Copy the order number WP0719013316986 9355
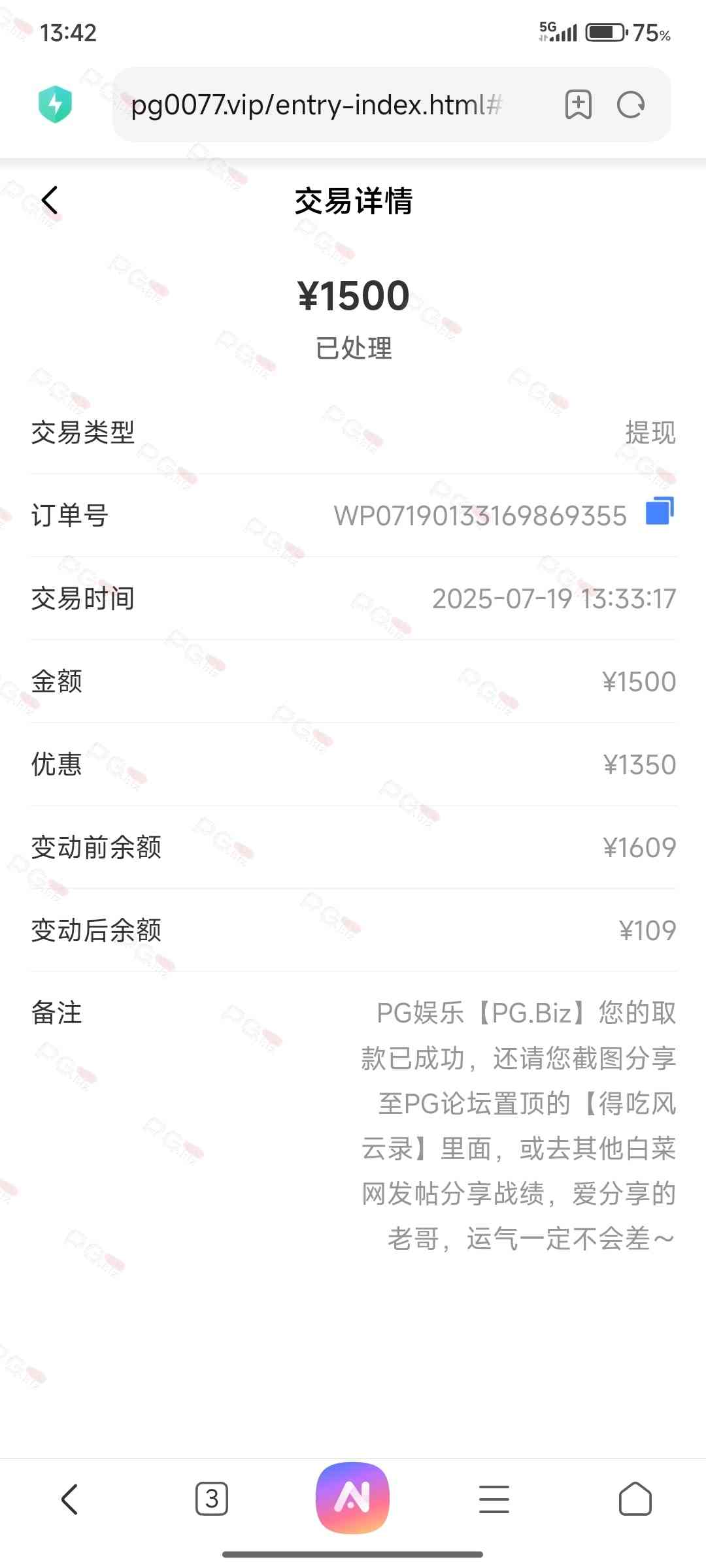The width and height of the screenshot is (706, 1568). tap(660, 511)
